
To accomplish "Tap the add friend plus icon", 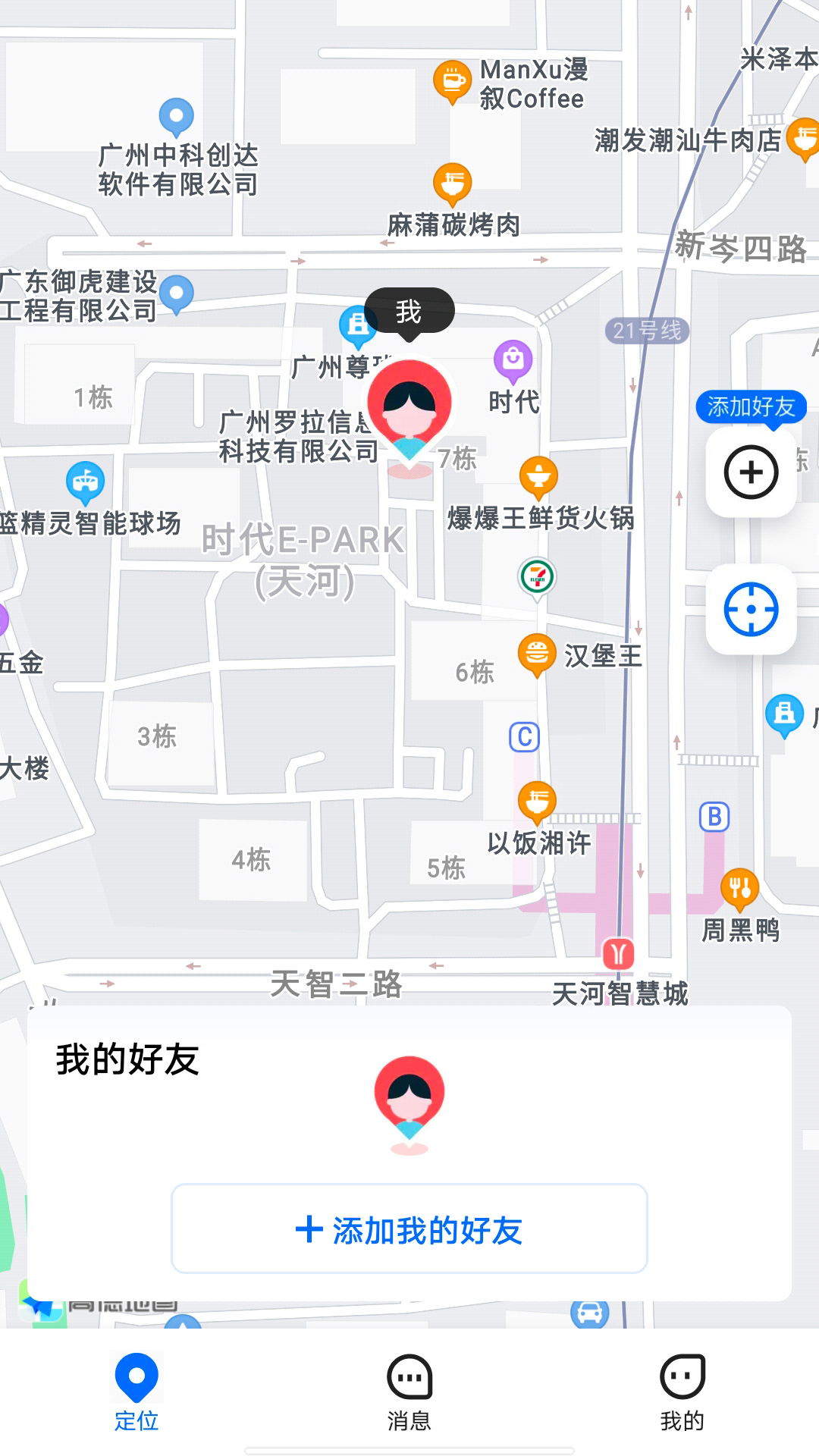I will point(751,472).
